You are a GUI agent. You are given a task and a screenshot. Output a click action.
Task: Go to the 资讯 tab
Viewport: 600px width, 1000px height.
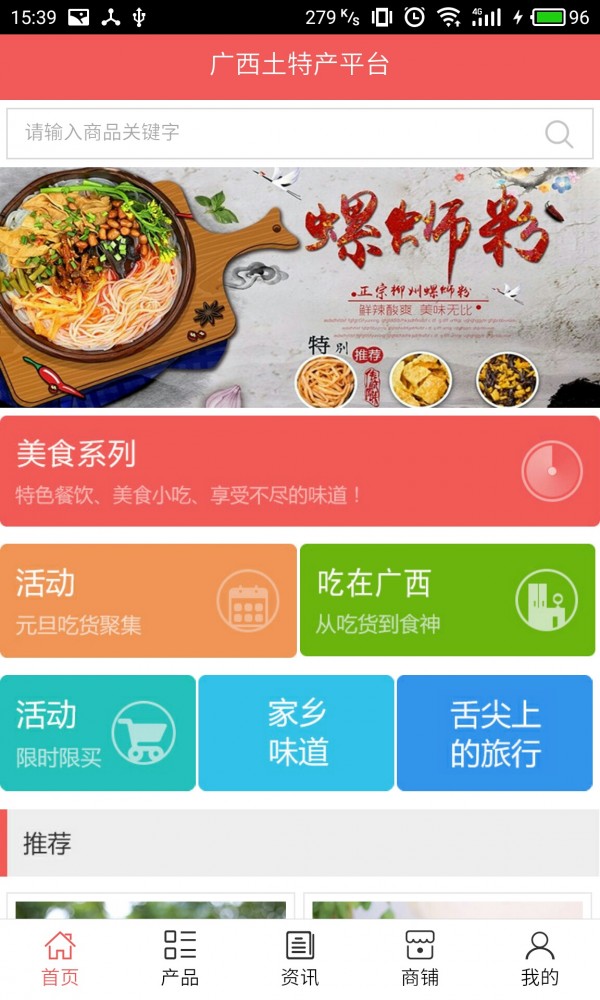300,958
